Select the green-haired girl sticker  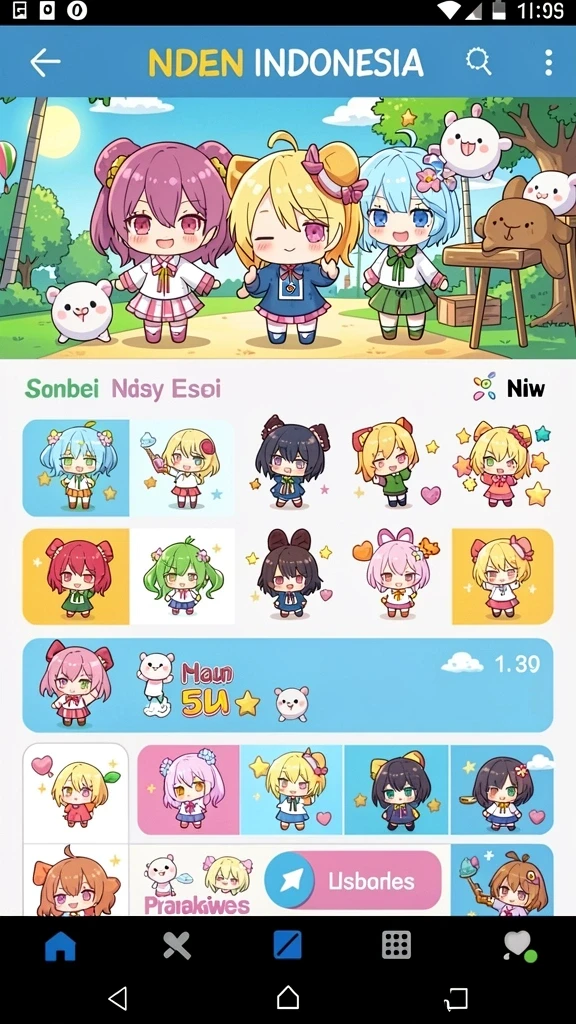(182, 576)
